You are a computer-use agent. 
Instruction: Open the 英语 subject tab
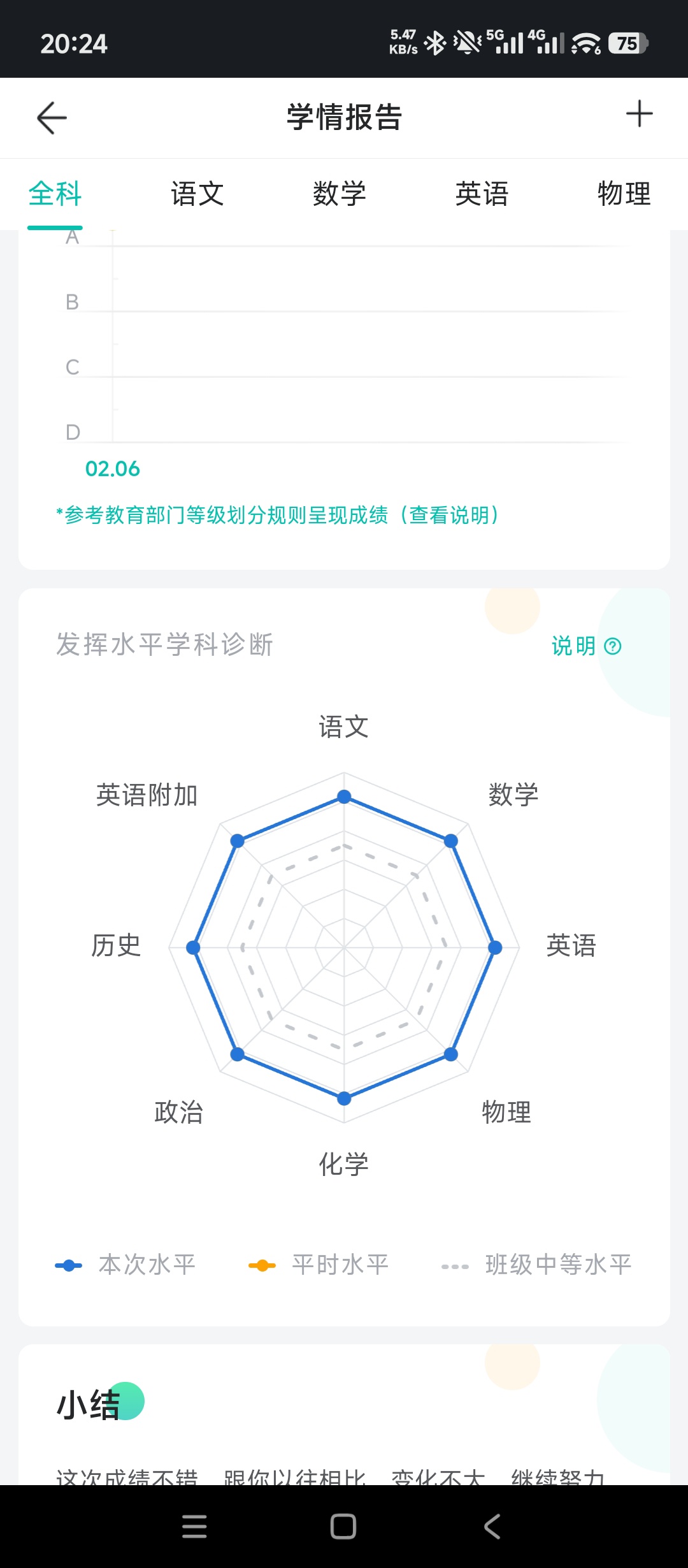(482, 194)
